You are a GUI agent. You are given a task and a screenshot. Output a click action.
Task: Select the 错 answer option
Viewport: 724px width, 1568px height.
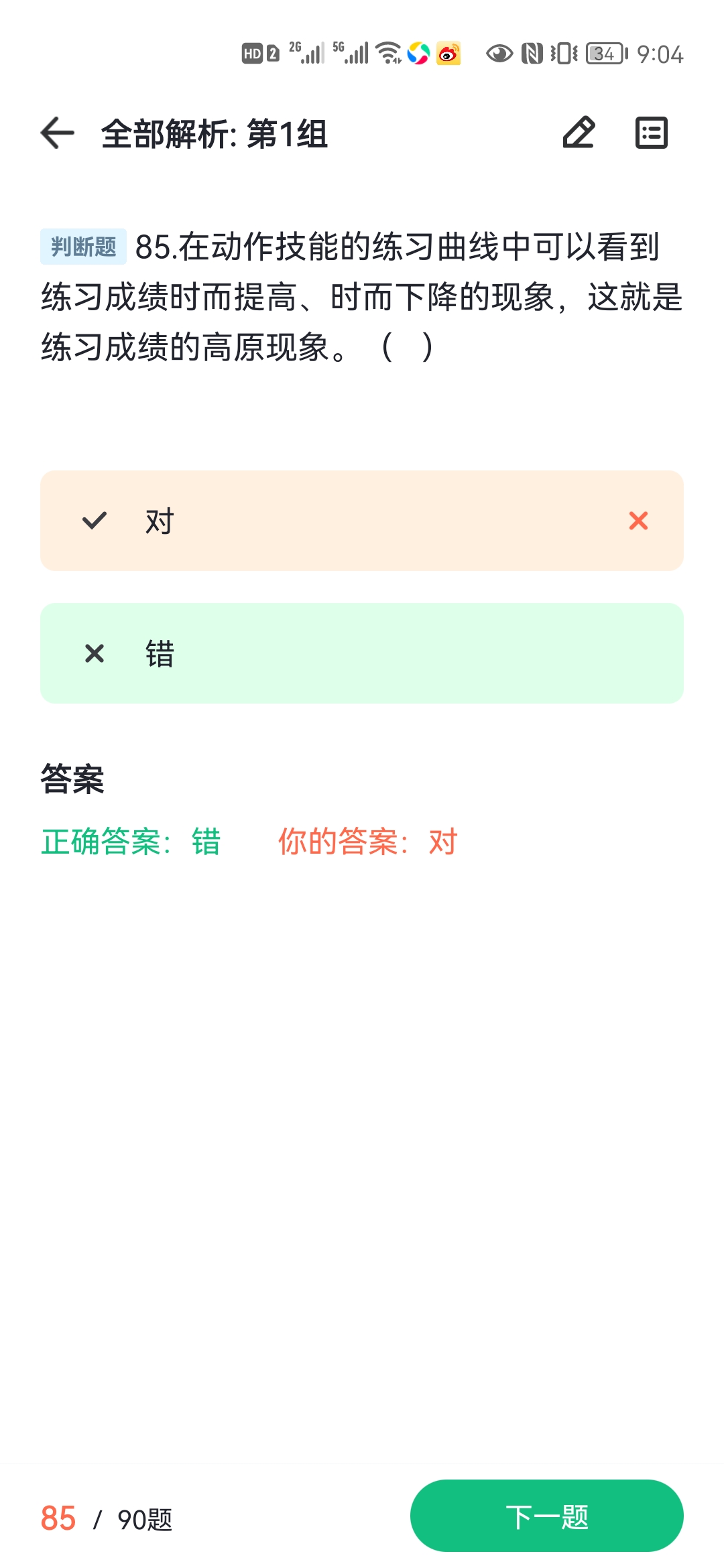click(362, 653)
